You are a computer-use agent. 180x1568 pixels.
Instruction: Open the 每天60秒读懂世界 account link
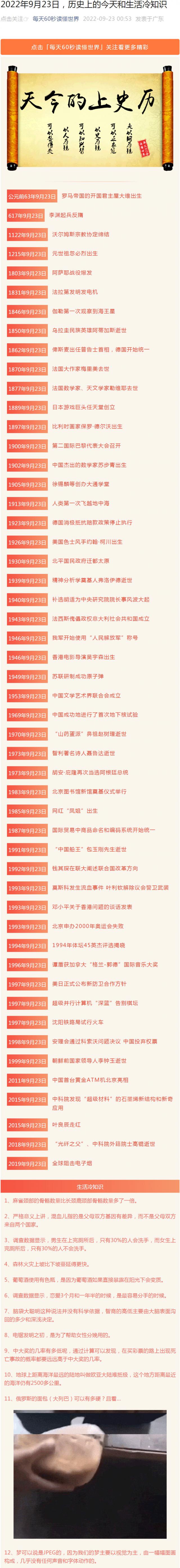[55, 19]
